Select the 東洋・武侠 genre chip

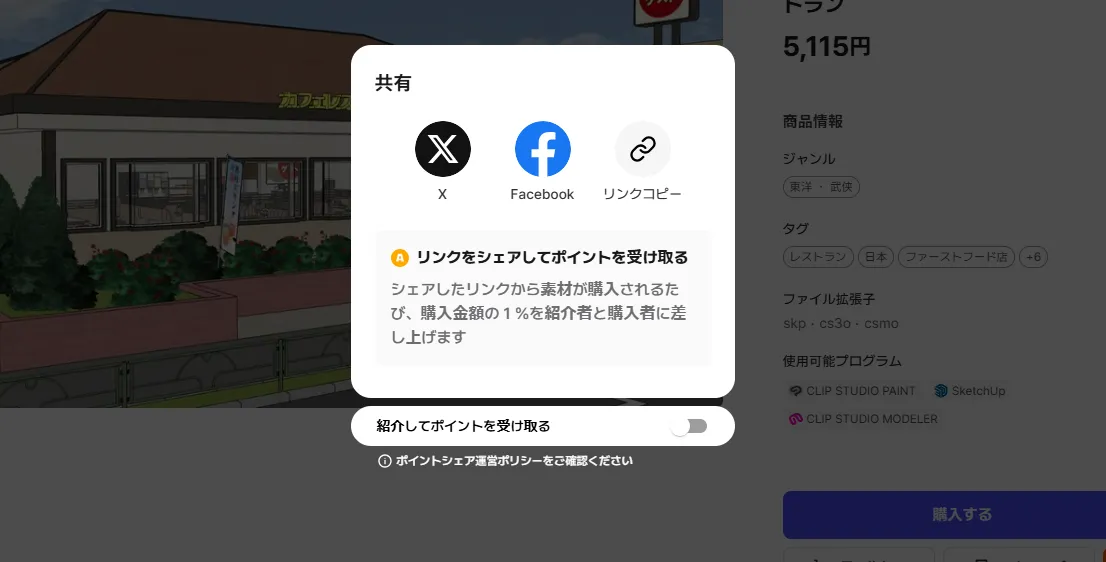pyautogui.click(x=821, y=187)
